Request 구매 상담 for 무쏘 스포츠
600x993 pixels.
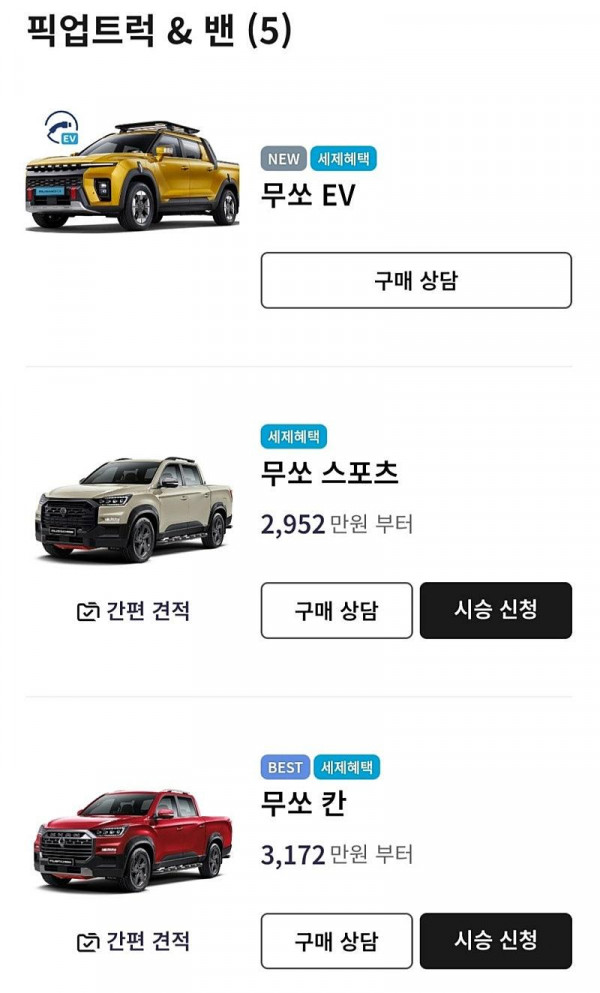tap(336, 610)
